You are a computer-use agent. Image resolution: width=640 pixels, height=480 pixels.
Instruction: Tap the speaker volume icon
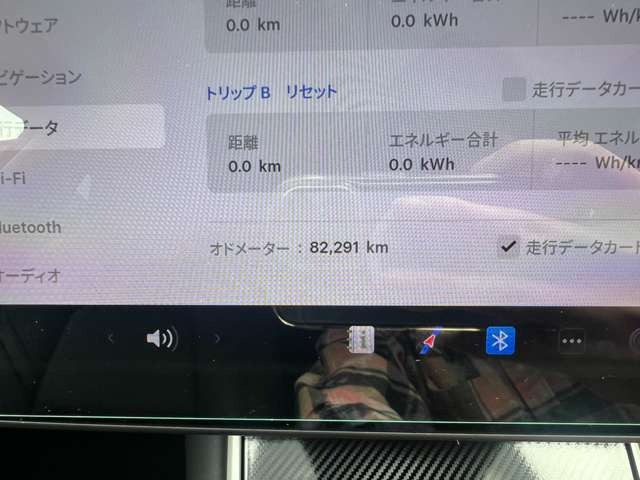click(x=160, y=339)
